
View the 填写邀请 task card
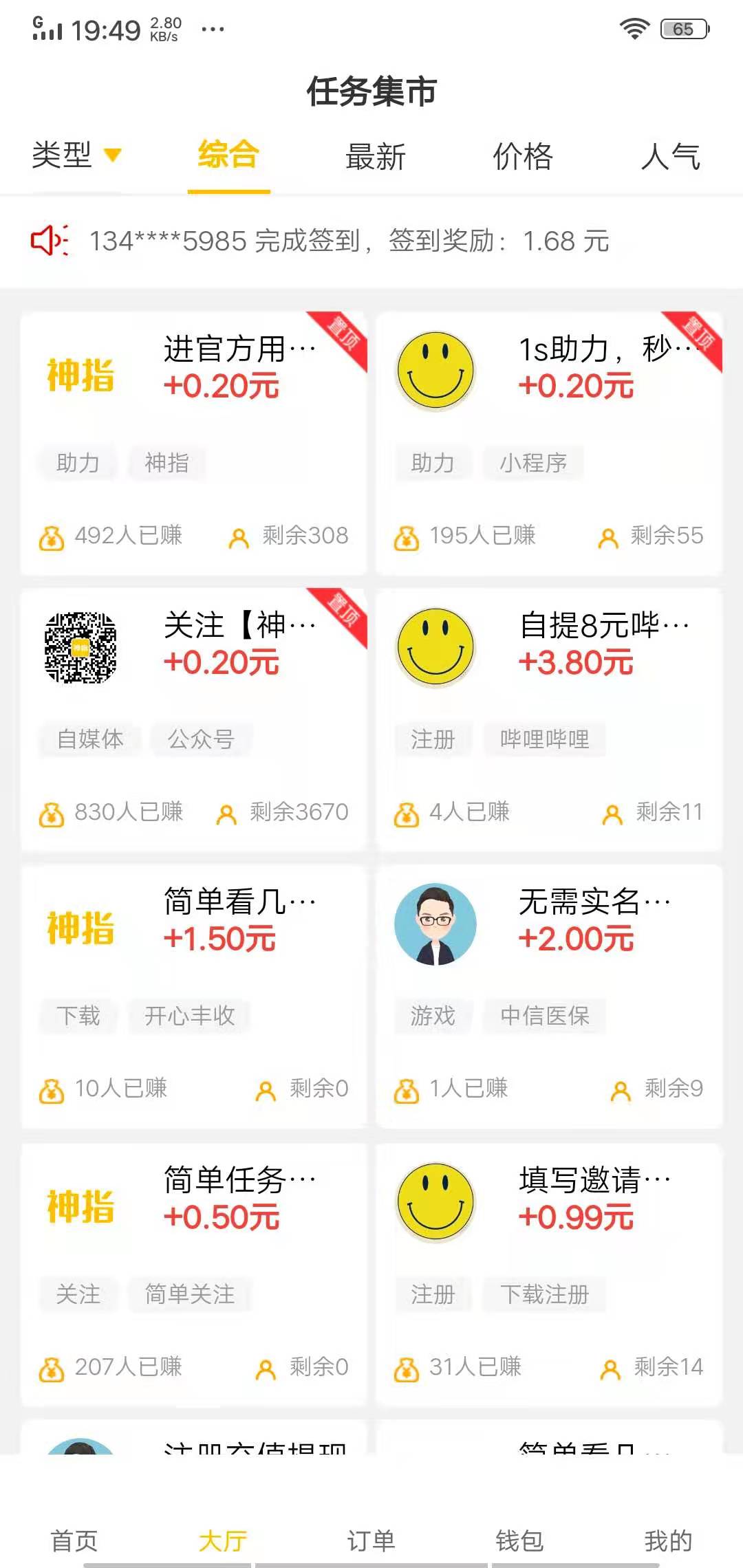tap(549, 1274)
